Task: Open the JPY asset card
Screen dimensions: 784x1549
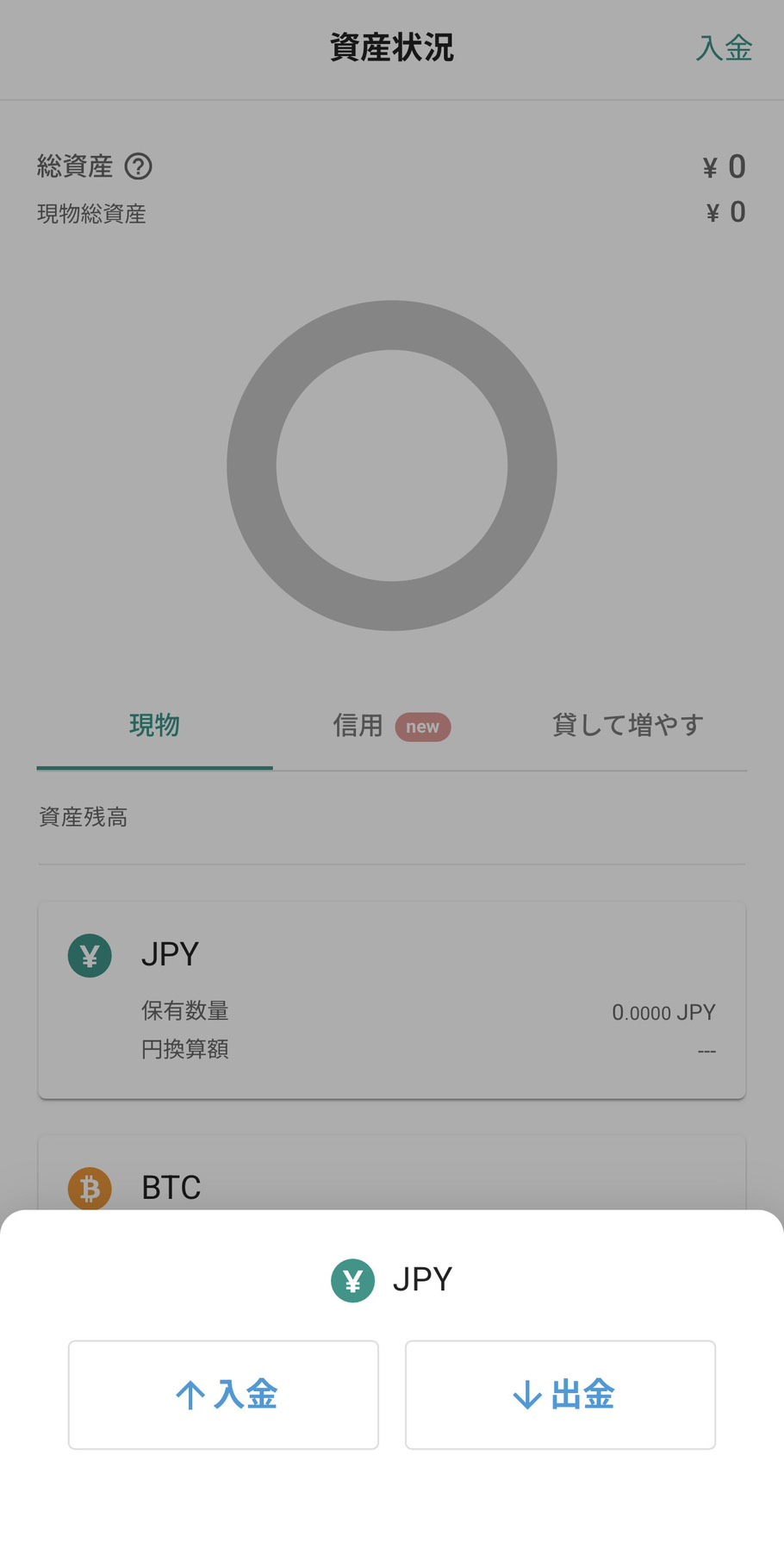Action: [x=392, y=1000]
